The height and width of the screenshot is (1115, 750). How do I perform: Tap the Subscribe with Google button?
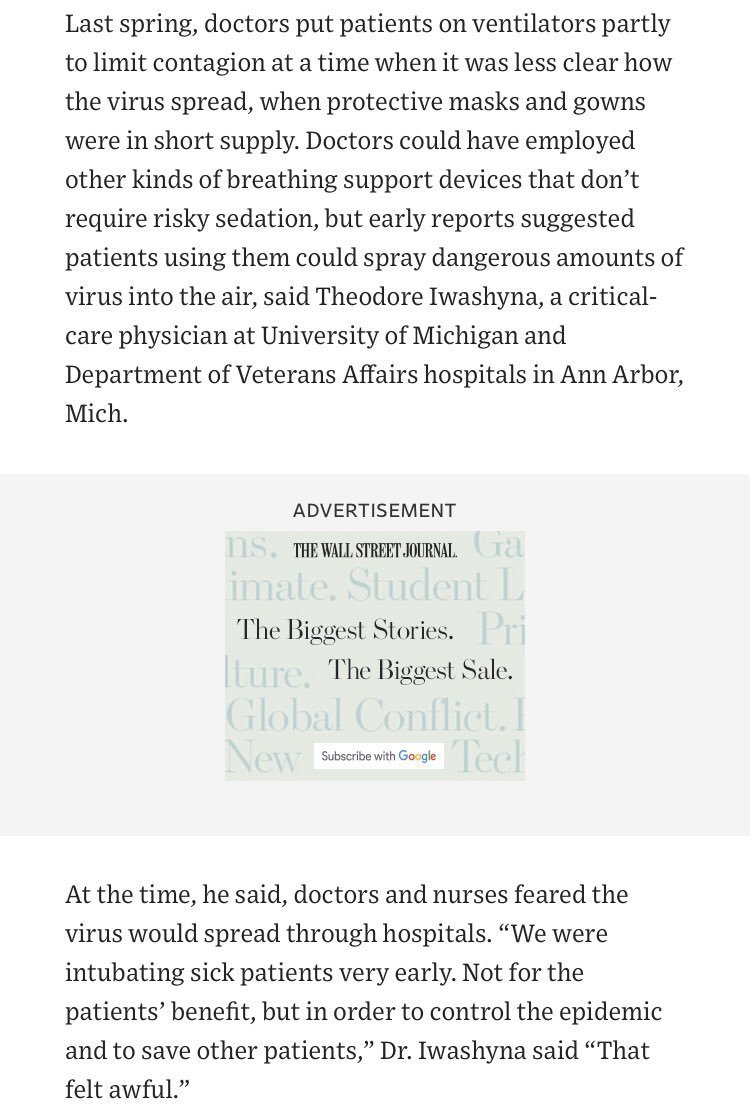point(379,756)
